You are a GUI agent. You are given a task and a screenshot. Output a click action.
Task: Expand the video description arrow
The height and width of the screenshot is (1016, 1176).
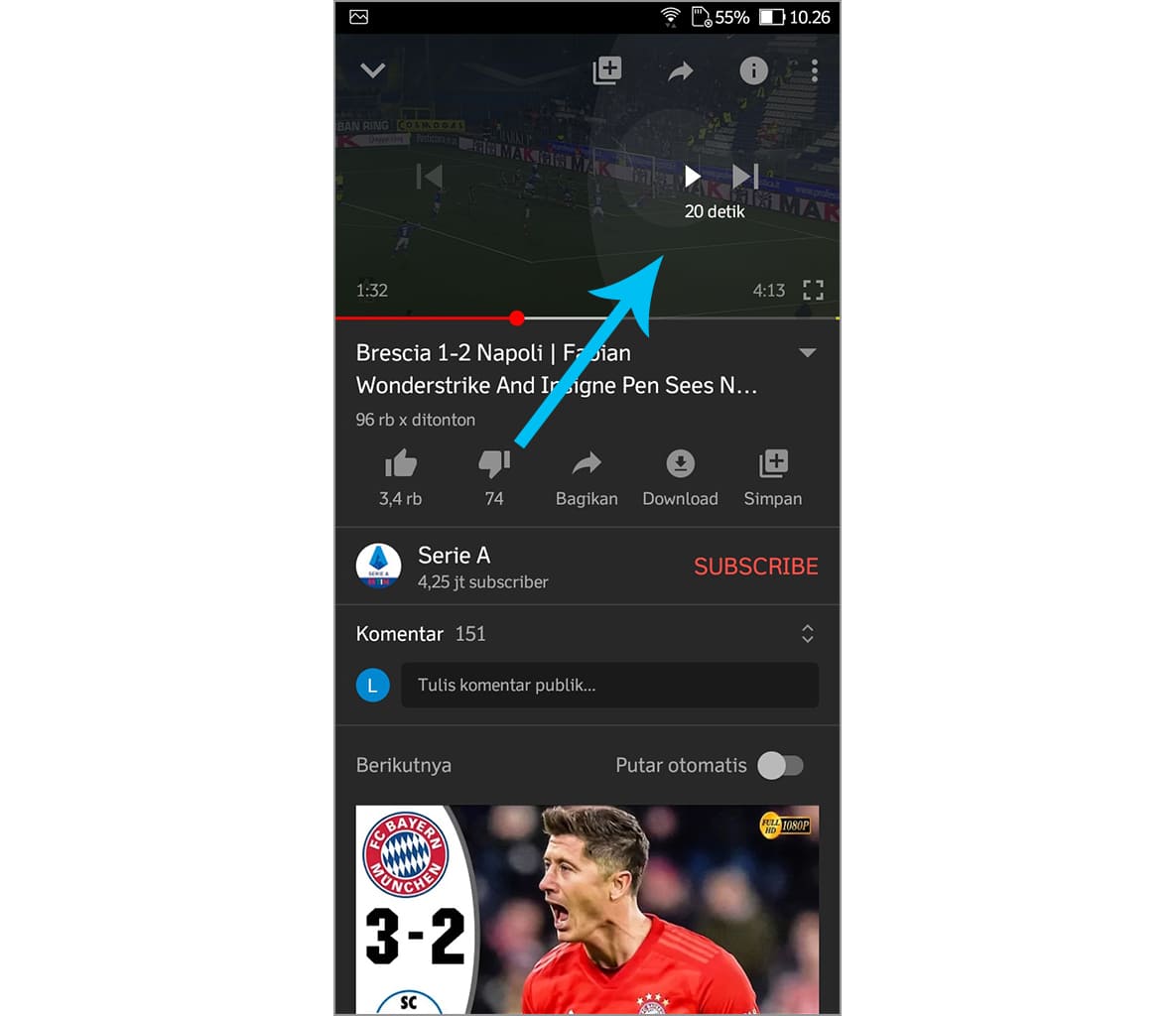coord(808,353)
